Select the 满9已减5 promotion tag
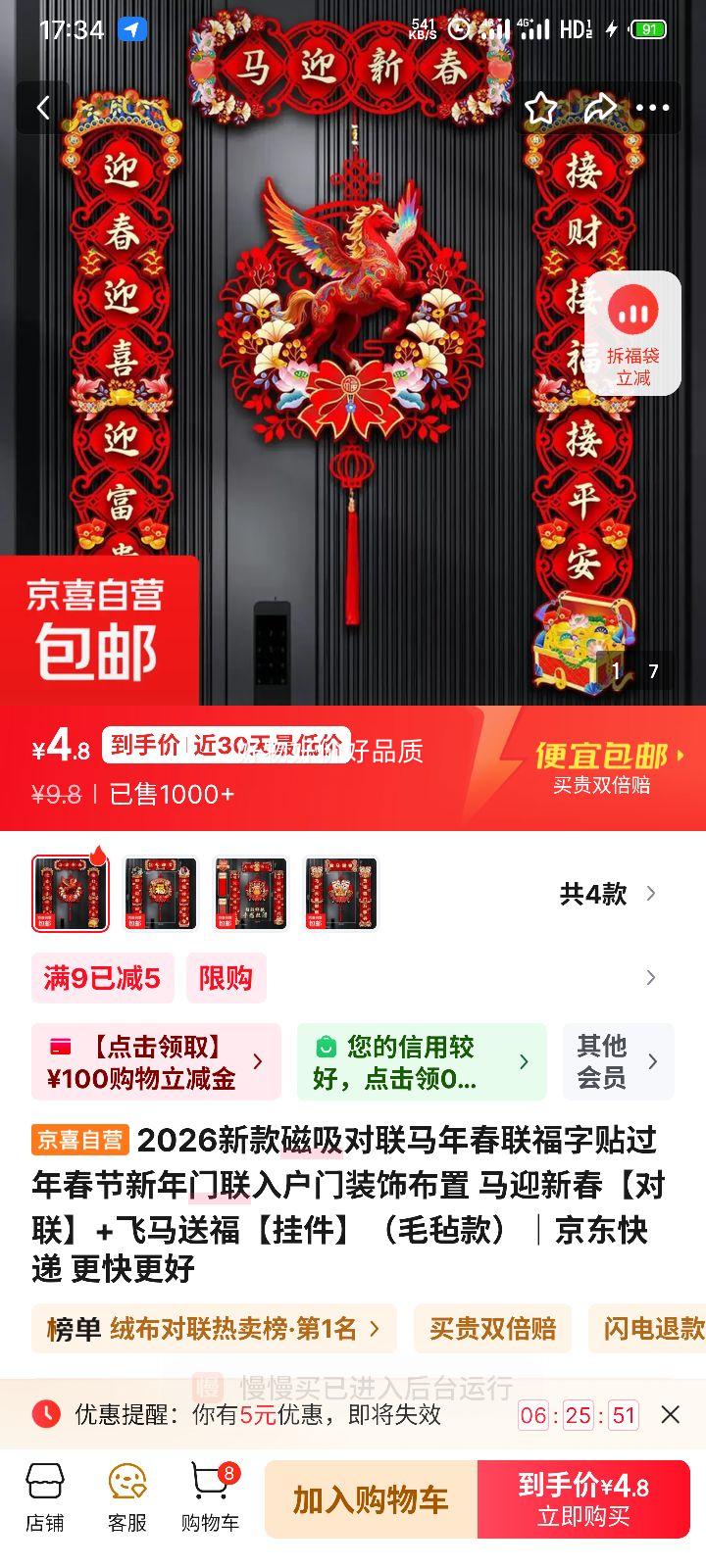The width and height of the screenshot is (706, 1568). click(x=102, y=978)
